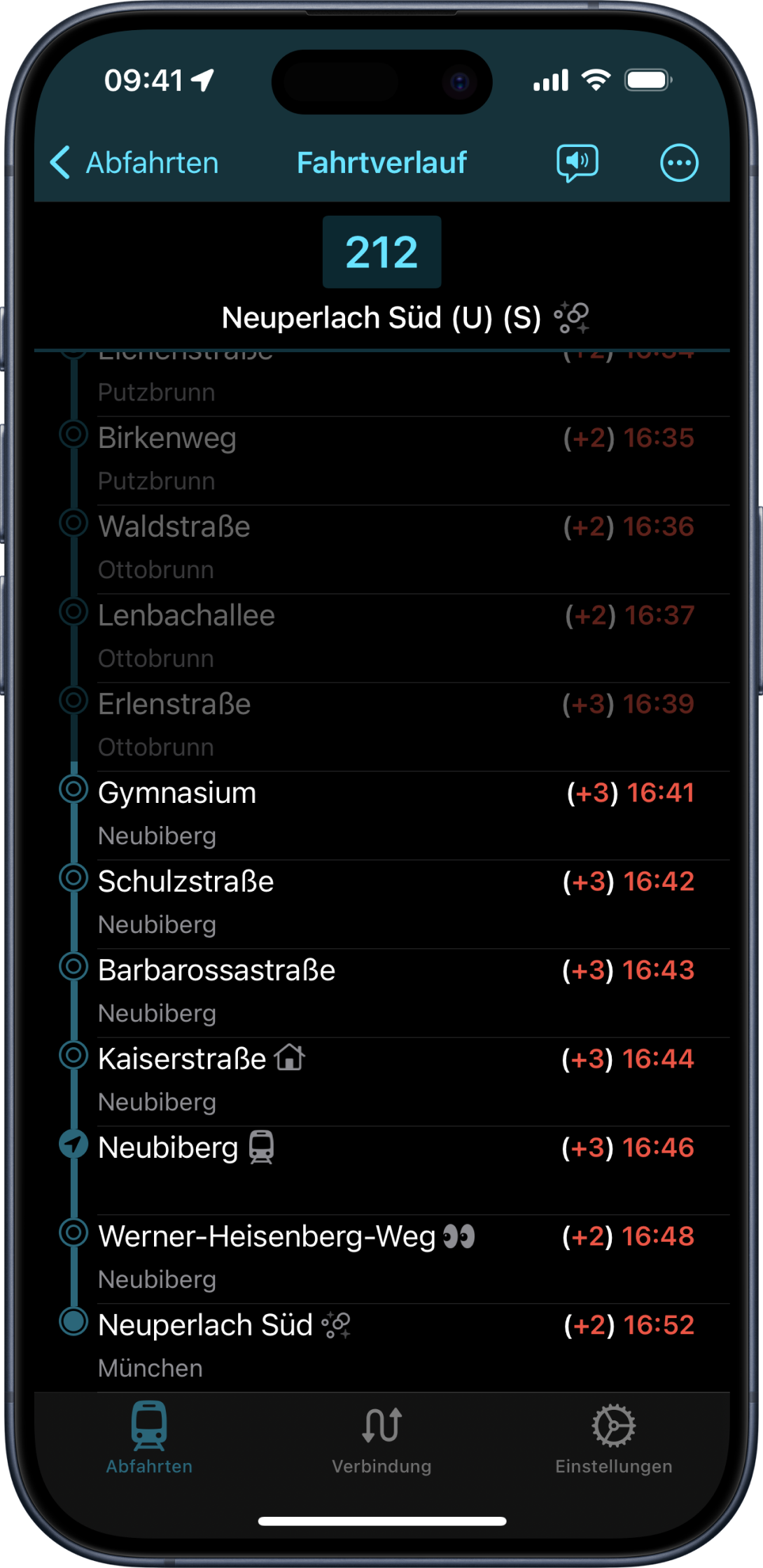Tap the 212 route number badge

coord(381,253)
